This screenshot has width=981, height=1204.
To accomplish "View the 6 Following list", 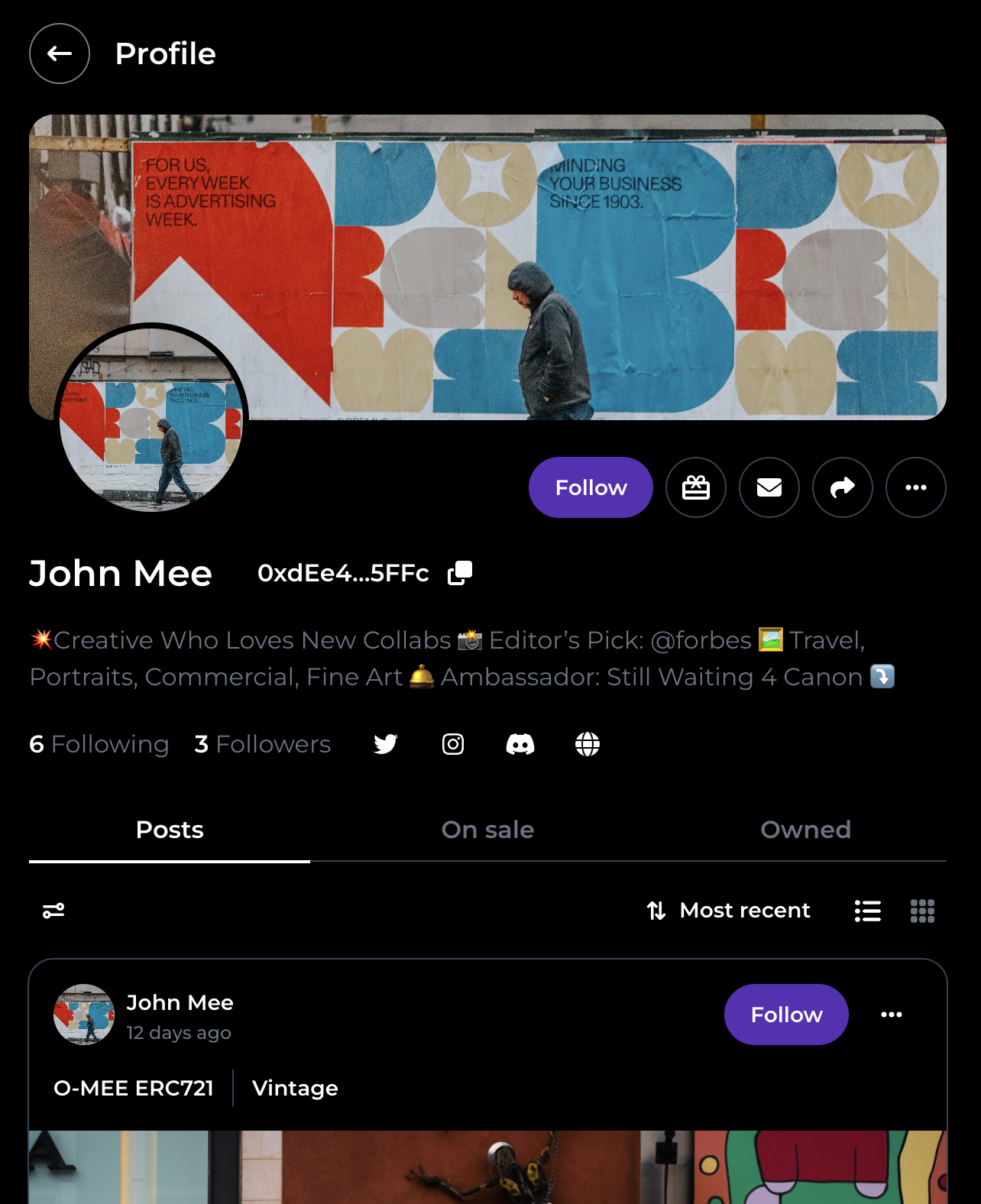I will pyautogui.click(x=99, y=744).
